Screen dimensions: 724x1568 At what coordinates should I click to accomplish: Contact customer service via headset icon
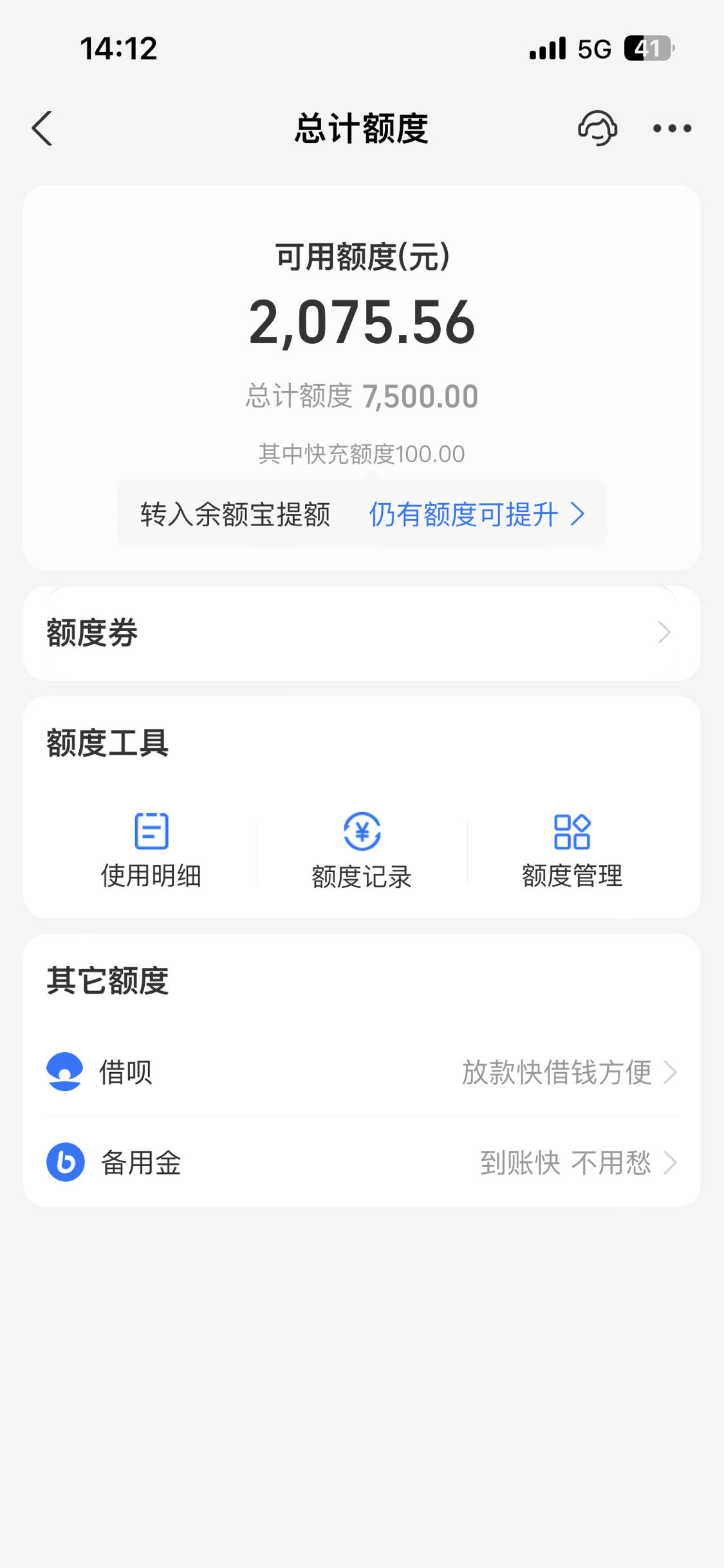tap(598, 128)
